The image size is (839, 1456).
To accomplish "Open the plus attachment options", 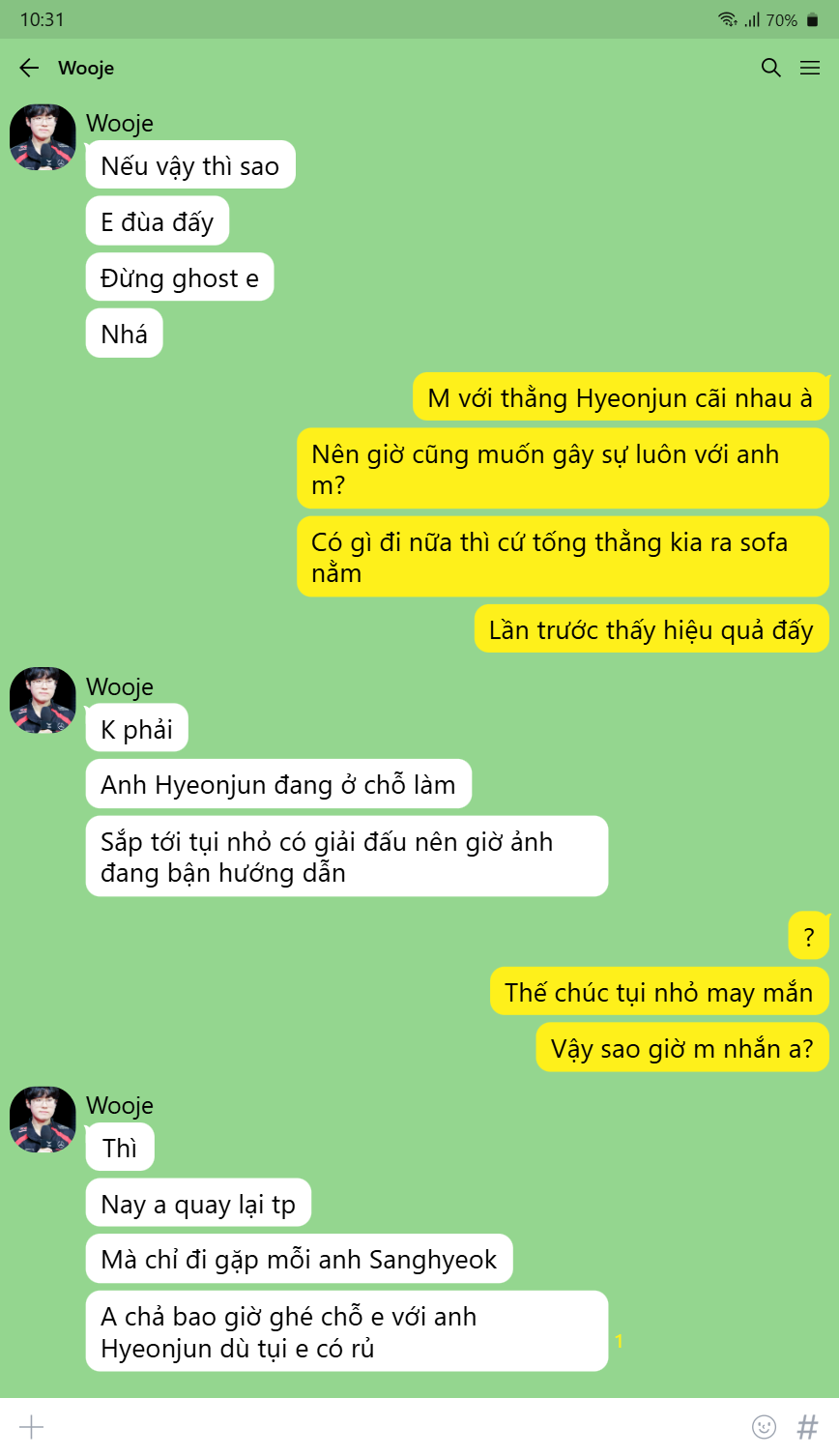I will tap(31, 1427).
